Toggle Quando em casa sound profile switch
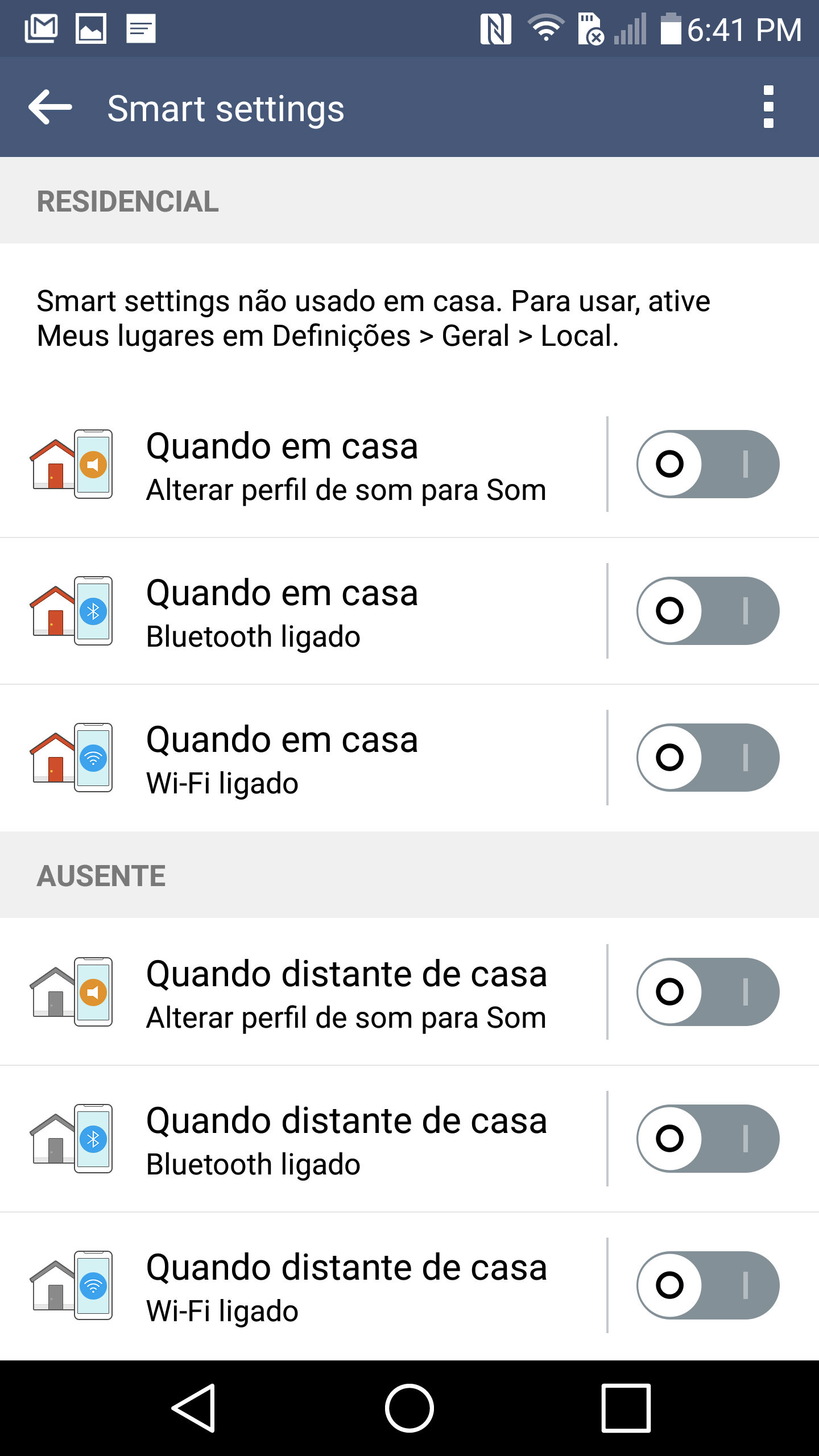 [708, 464]
